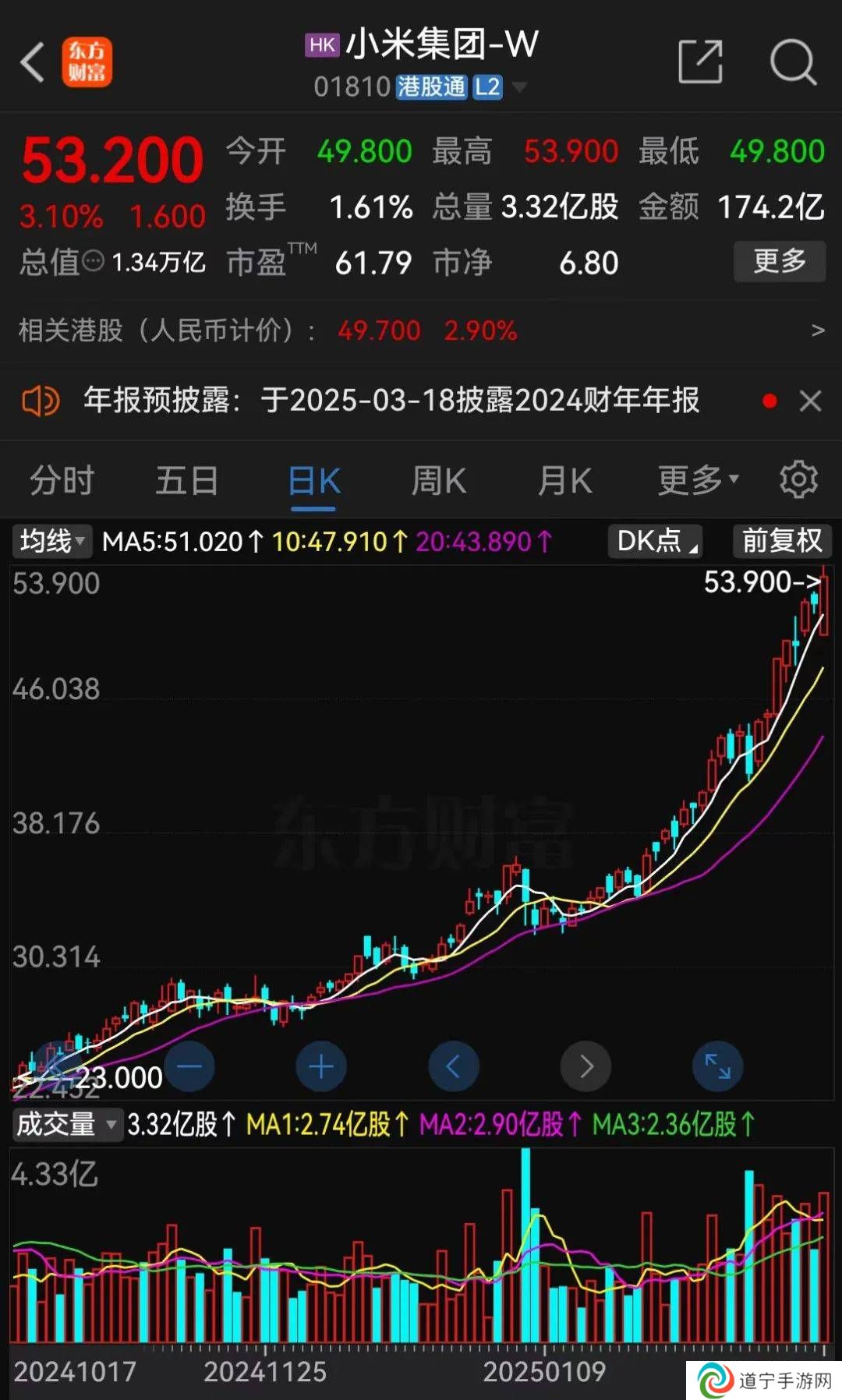Open related 相关港股 RMB-priced stock row
The width and height of the screenshot is (842, 1400).
[421, 331]
